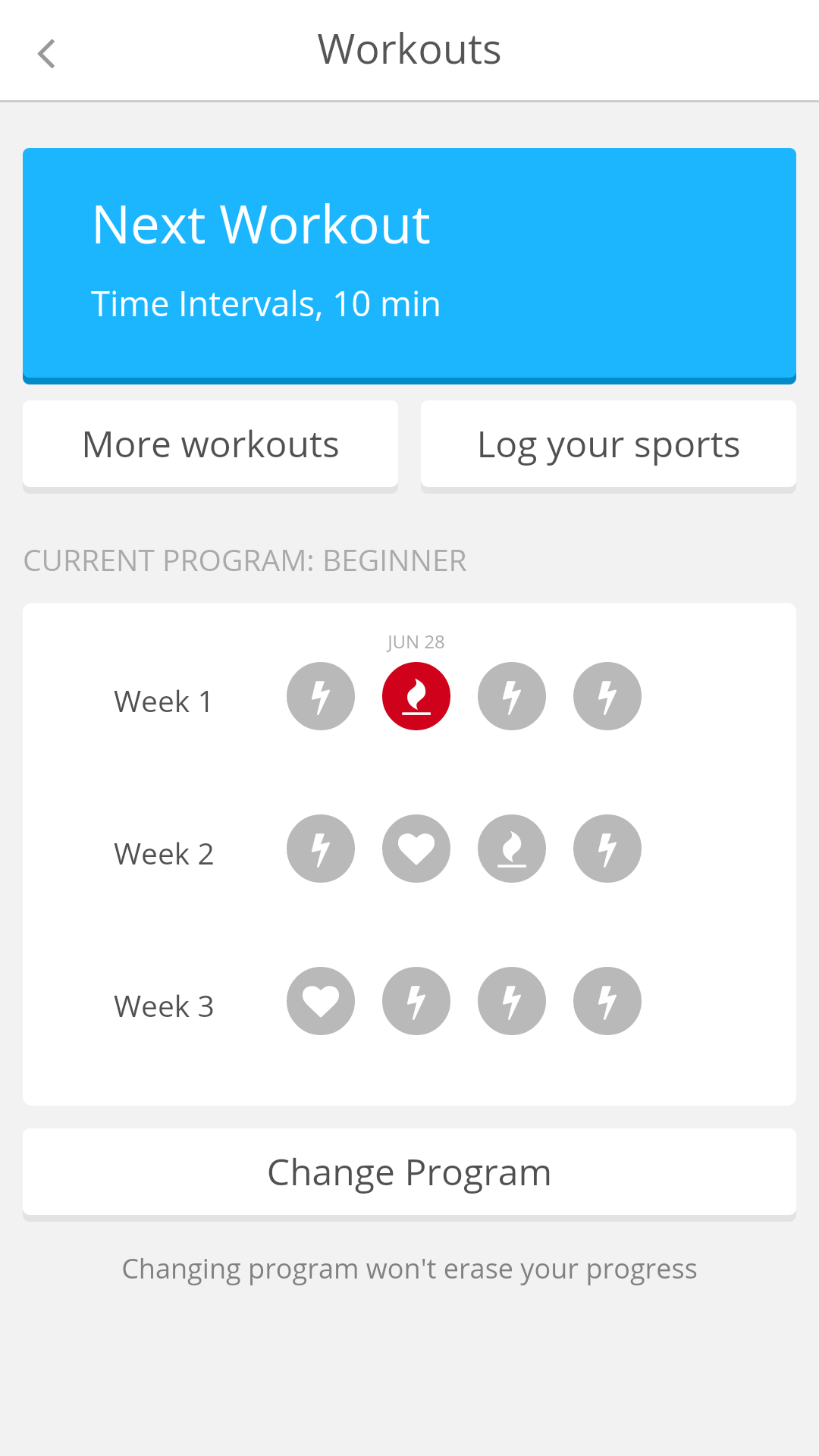Go back from the Workouts screen
The height and width of the screenshot is (1456, 819).
pos(47,53)
